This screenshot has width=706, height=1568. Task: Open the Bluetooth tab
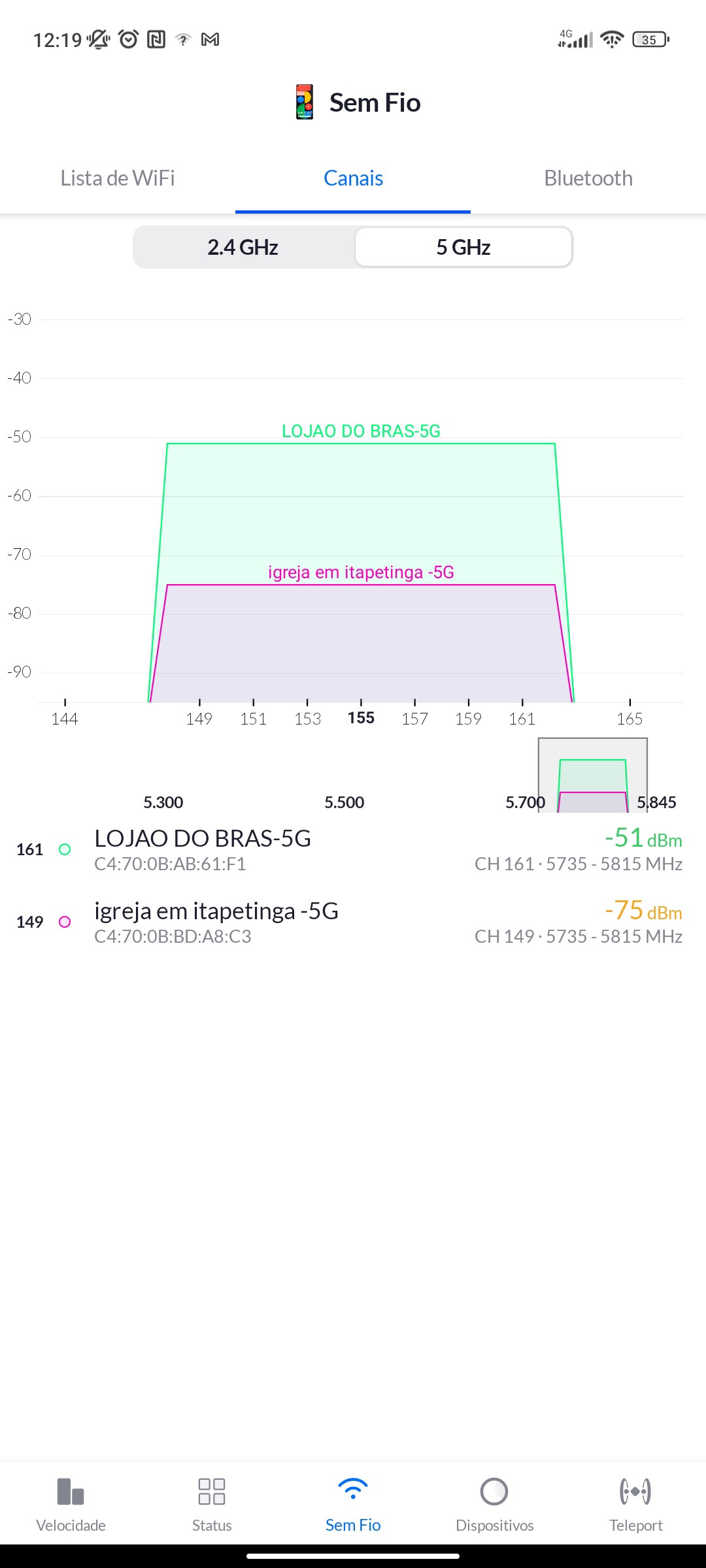coord(588,178)
